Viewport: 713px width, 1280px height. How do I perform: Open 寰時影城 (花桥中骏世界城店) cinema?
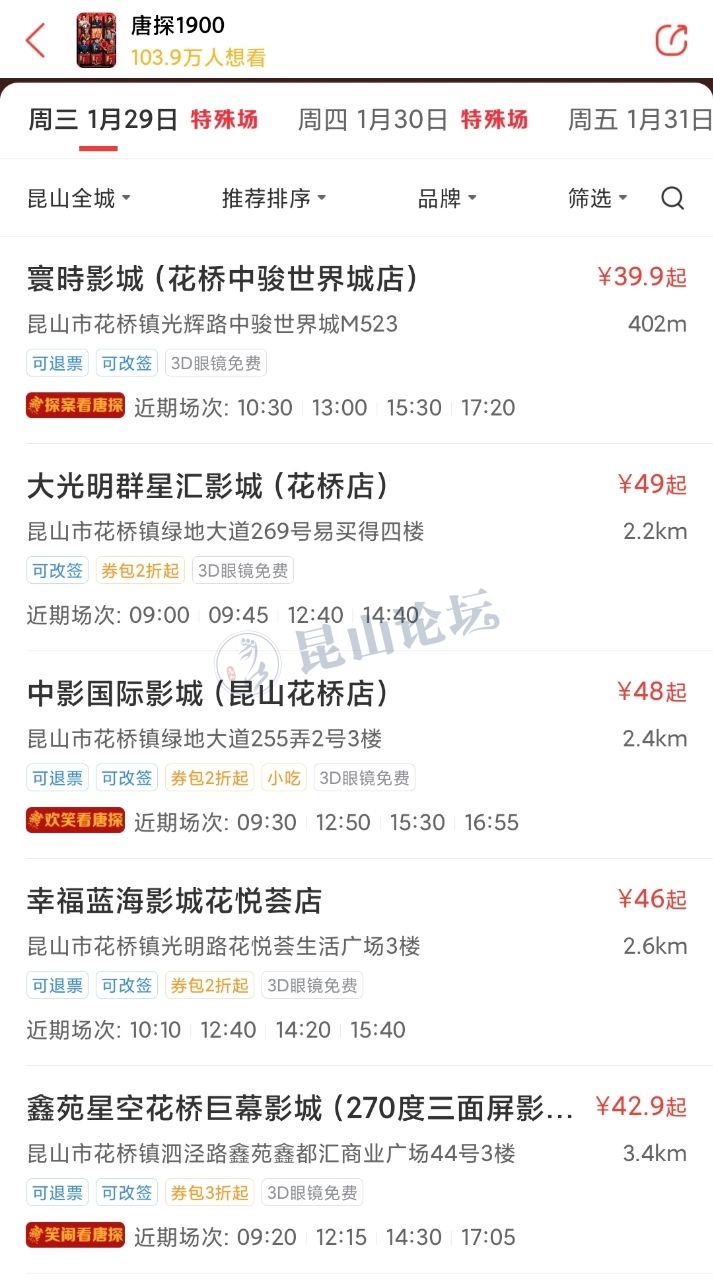[222, 279]
